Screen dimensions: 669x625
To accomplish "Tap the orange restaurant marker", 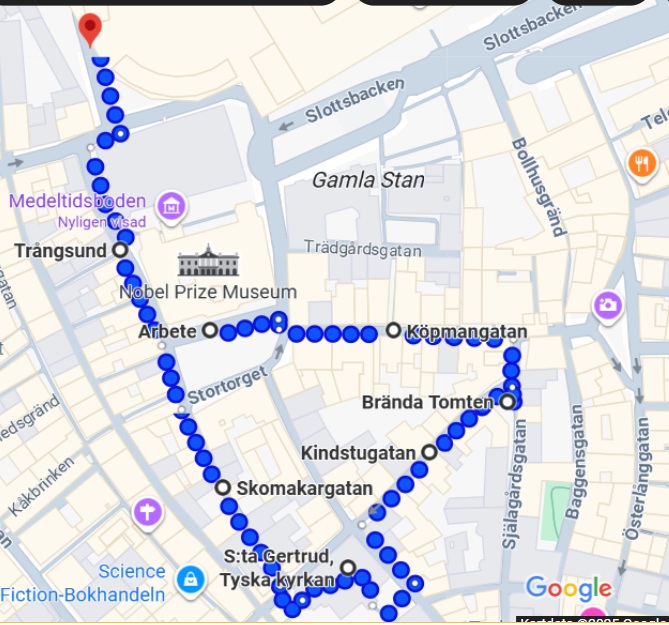I will tap(641, 163).
